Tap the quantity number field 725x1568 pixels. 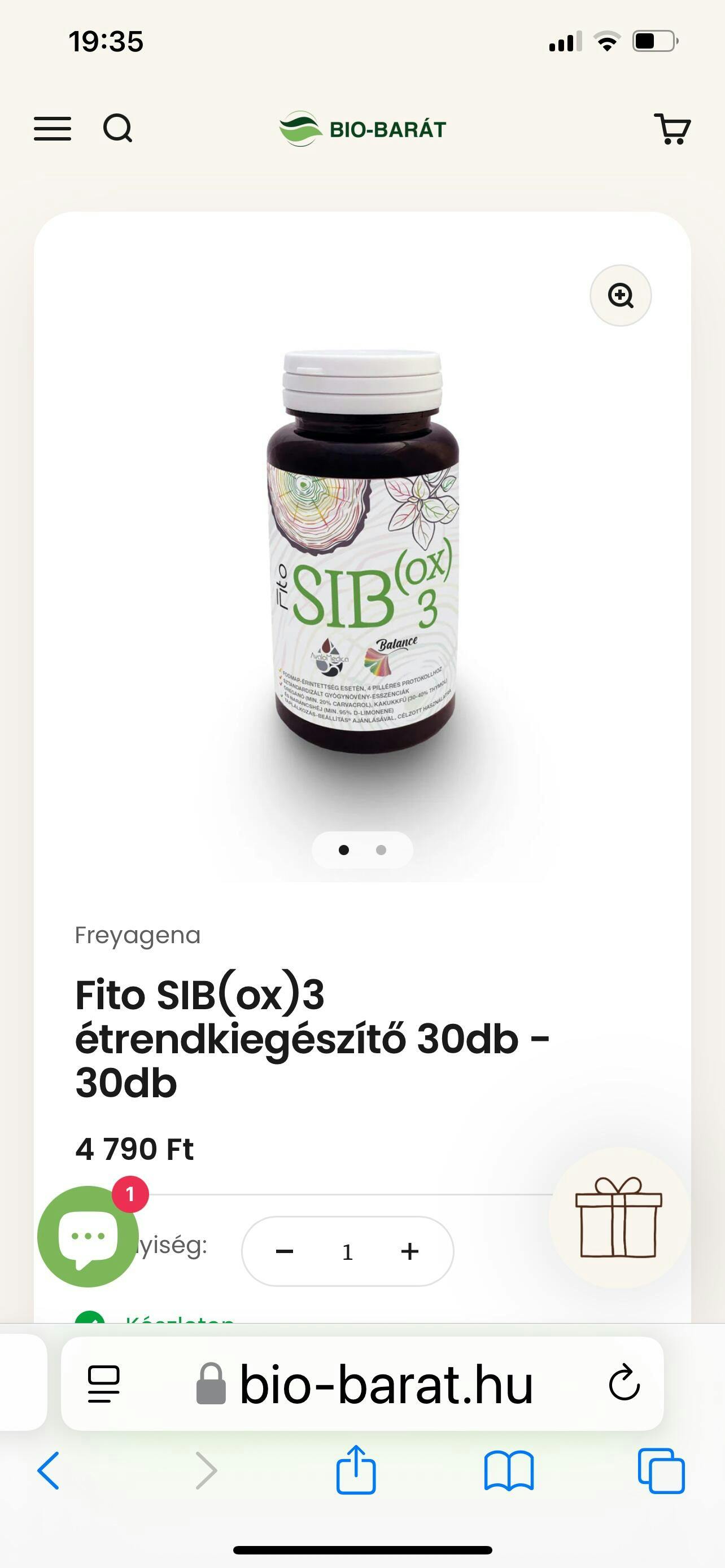coord(348,1252)
